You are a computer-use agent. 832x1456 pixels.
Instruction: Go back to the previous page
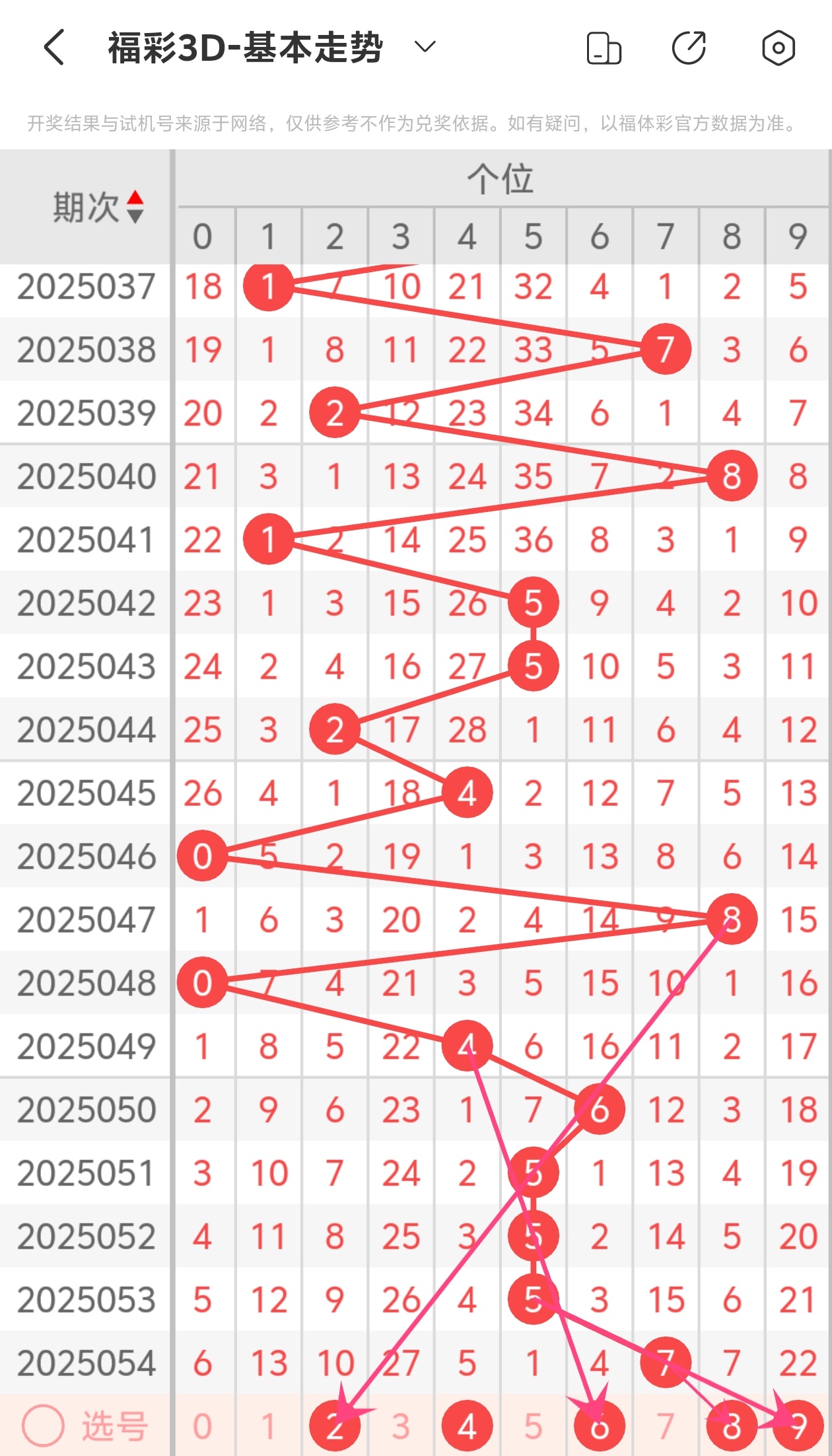54,48
